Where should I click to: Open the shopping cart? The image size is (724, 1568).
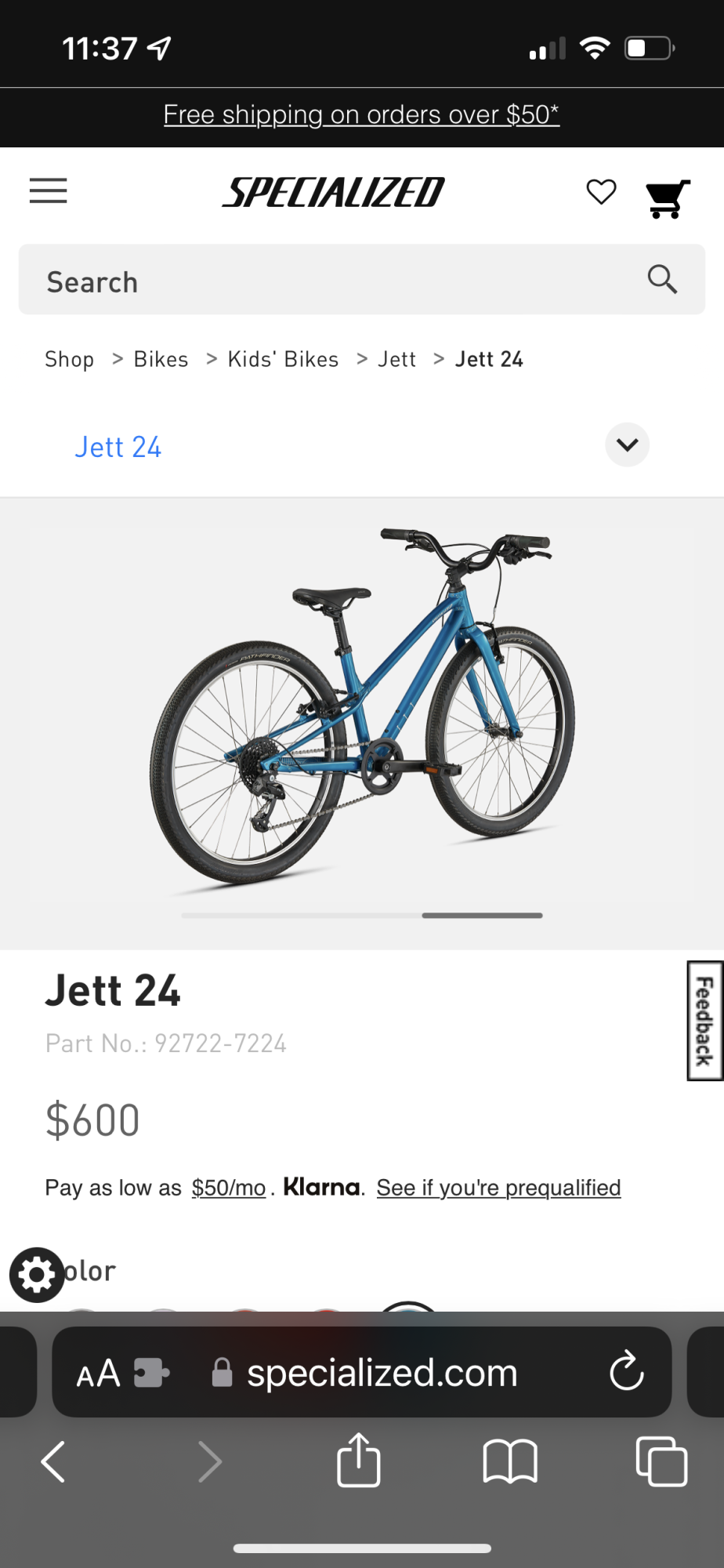pyautogui.click(x=667, y=198)
